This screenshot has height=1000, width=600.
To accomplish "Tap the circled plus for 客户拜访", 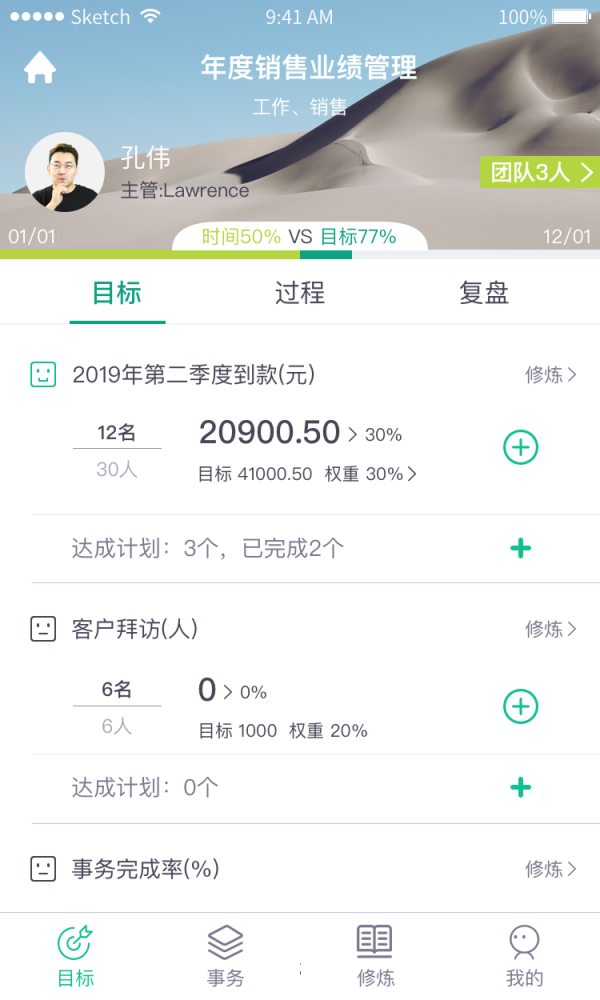I will (x=520, y=707).
